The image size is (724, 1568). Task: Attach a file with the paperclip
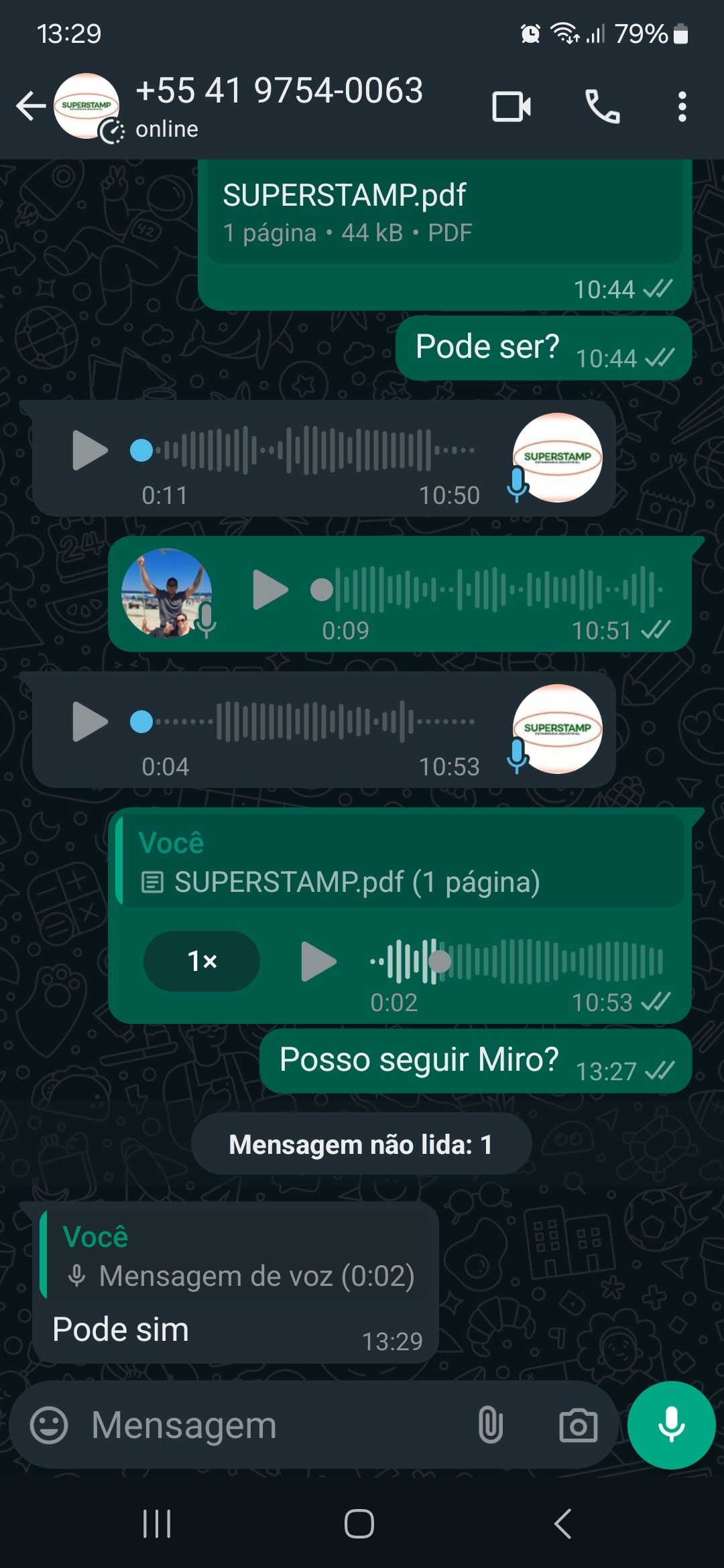tap(490, 1425)
